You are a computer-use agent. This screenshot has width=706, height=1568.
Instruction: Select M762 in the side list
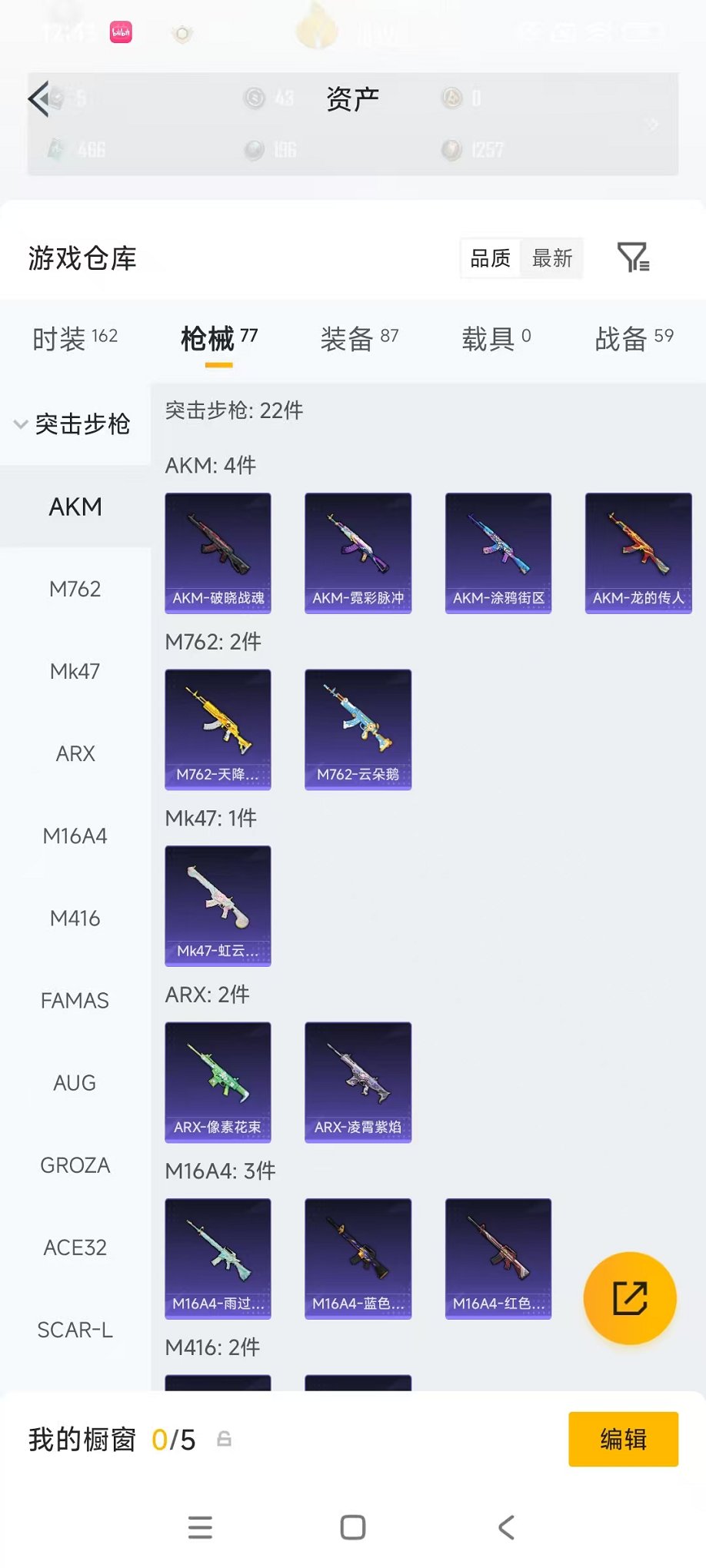(x=75, y=589)
